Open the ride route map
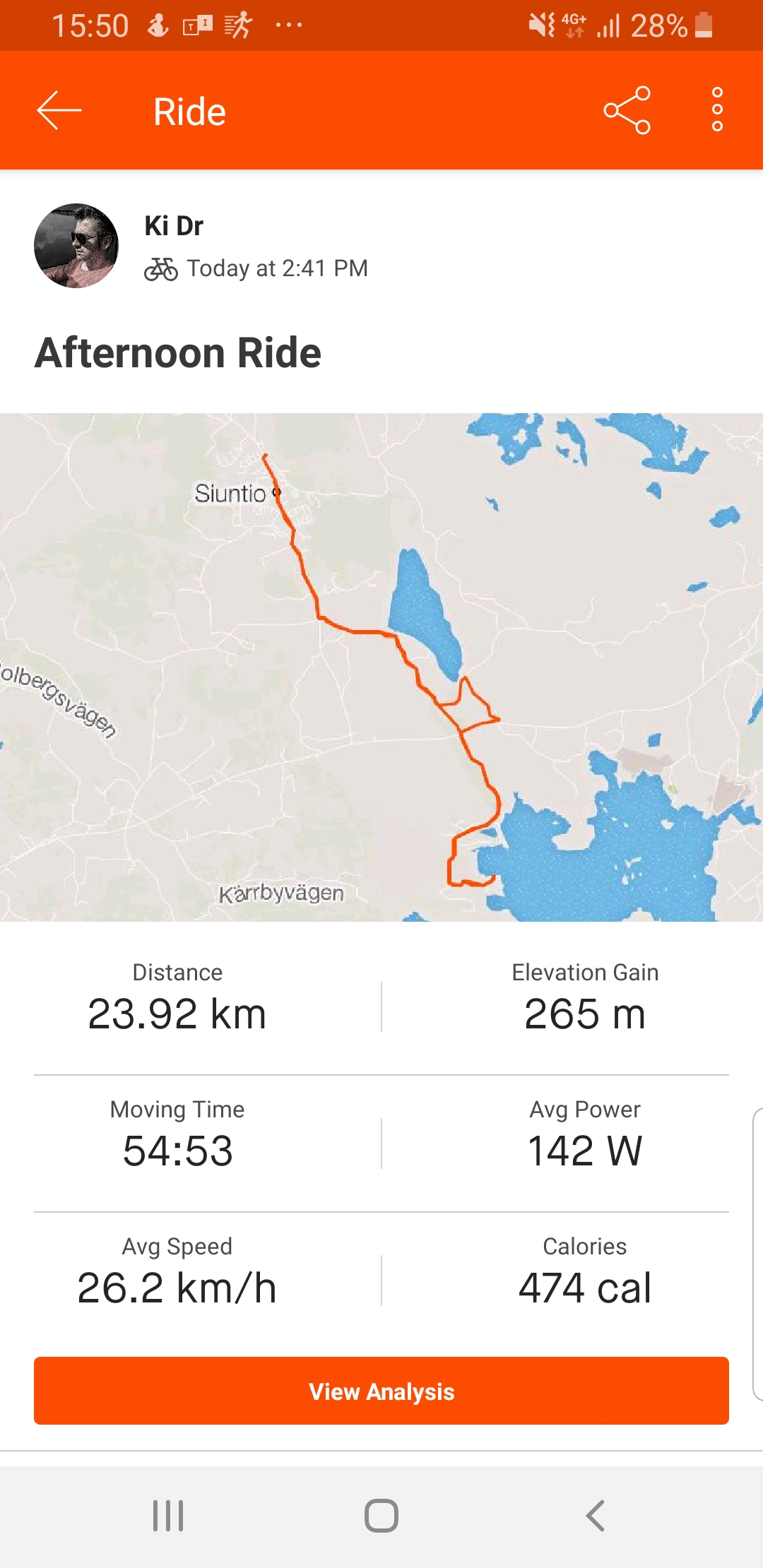Screen dimensions: 763x1568 pos(381,667)
